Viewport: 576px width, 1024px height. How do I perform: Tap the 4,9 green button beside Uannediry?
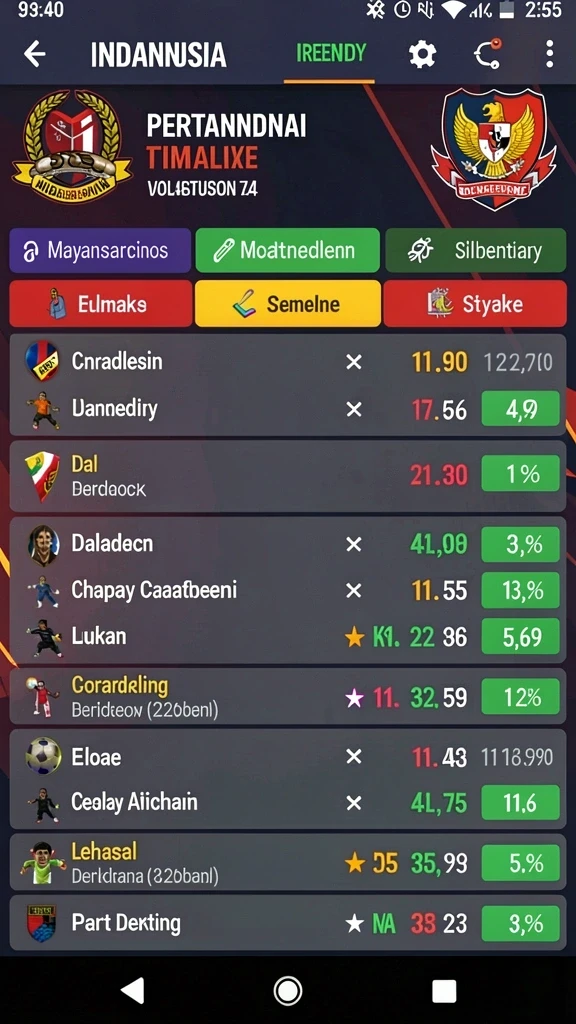click(520, 409)
